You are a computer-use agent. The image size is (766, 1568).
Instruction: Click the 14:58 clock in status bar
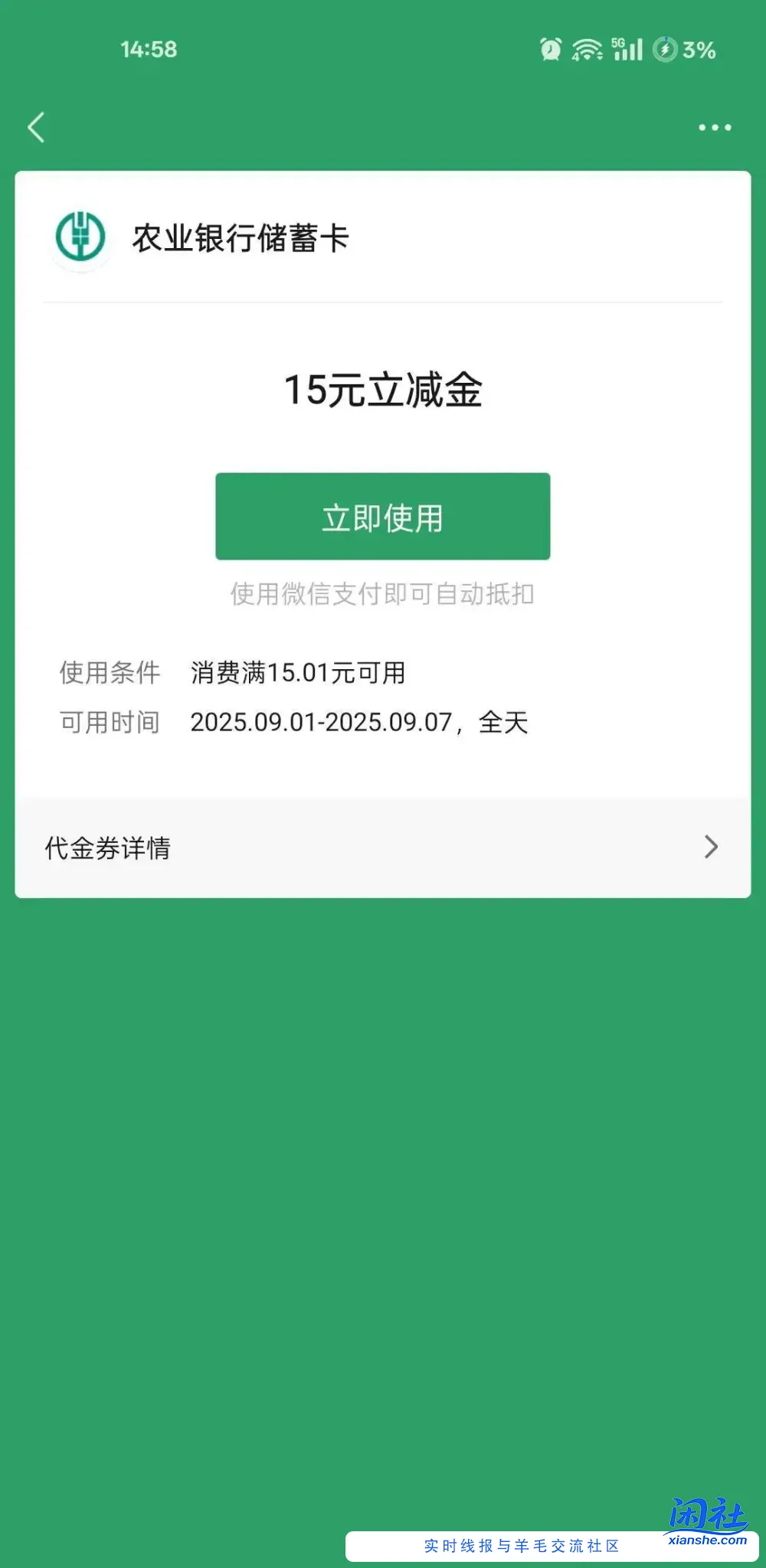(x=149, y=51)
